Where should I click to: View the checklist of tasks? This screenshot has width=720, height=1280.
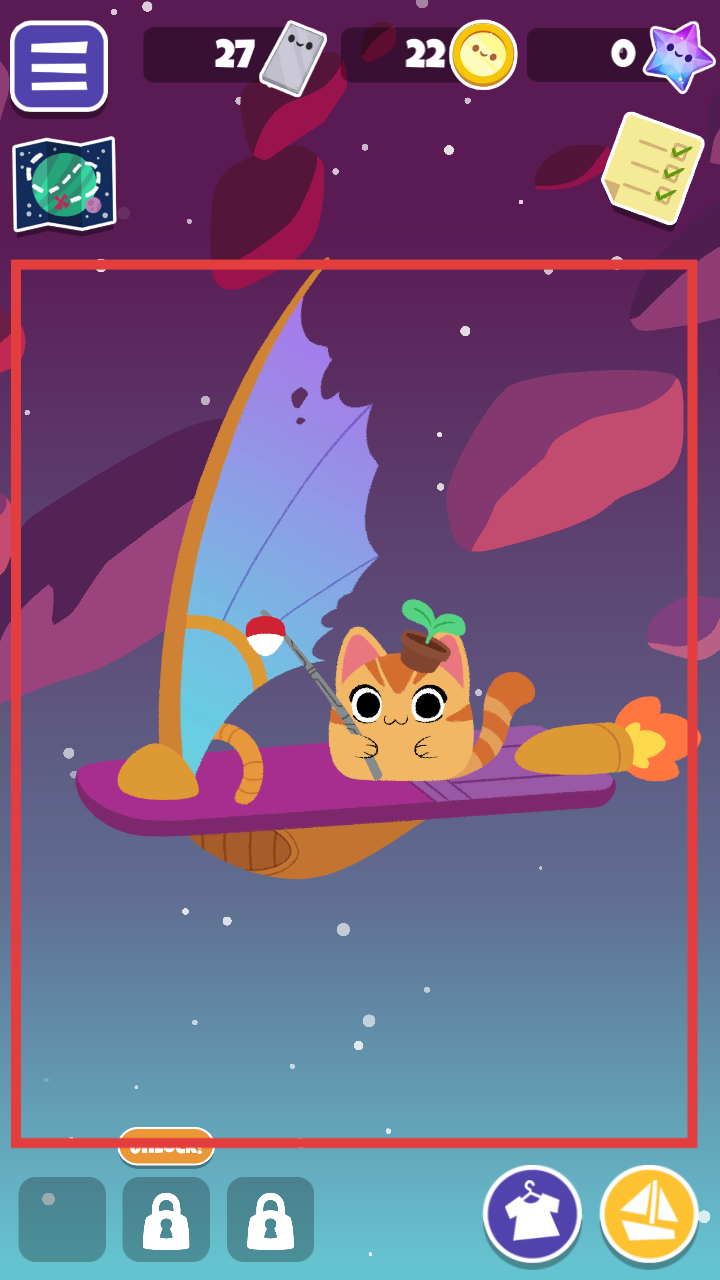653,168
